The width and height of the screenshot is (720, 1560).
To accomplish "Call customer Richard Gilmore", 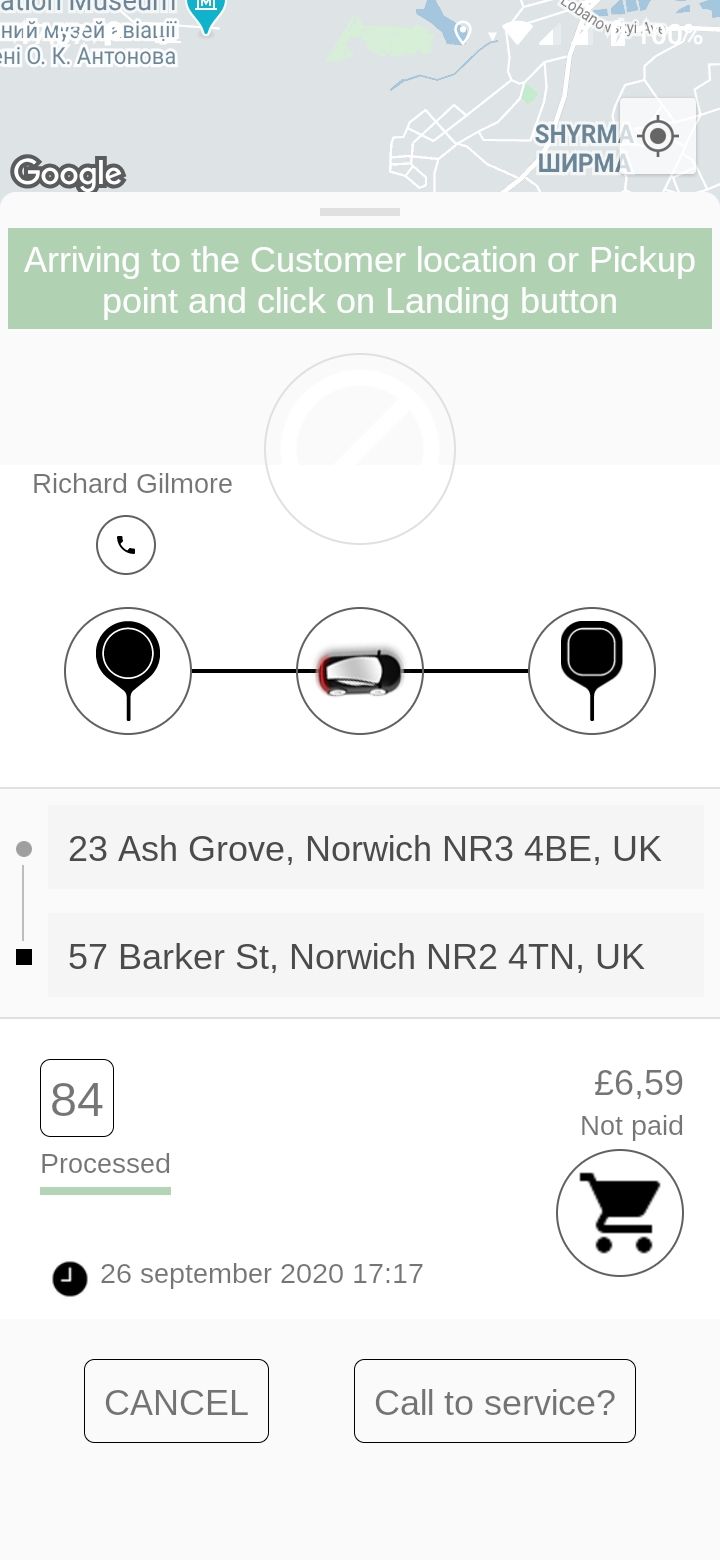I will (126, 545).
